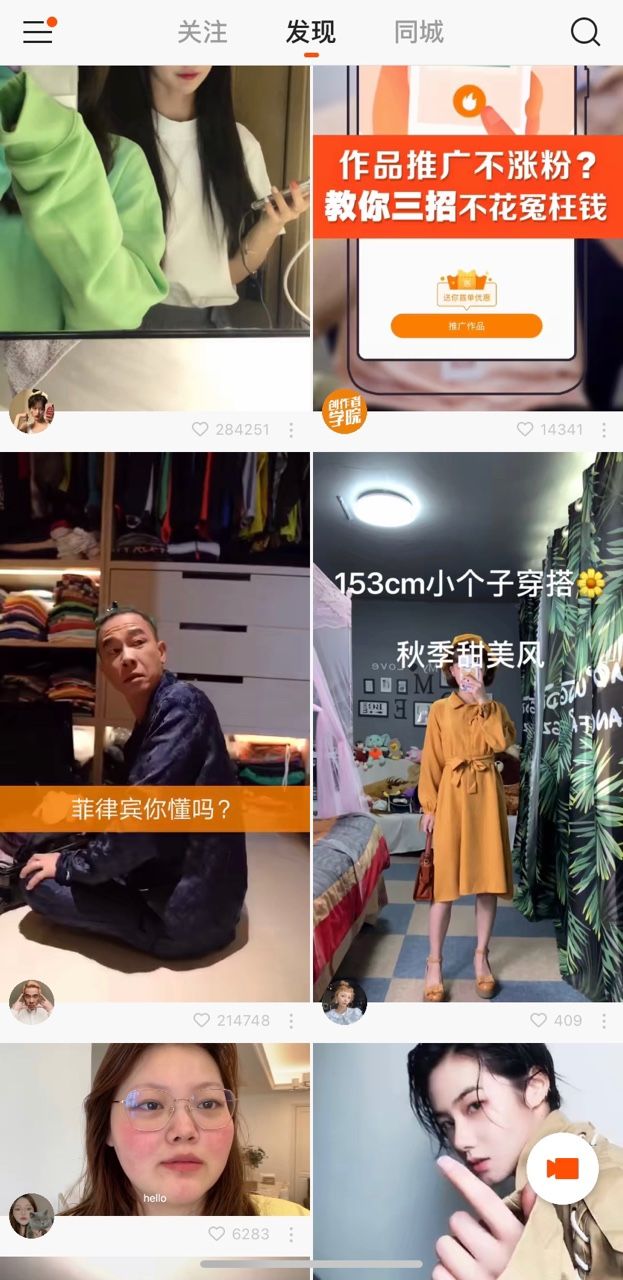The image size is (623, 1280).
Task: Open the 作品推广不涨粉 video
Action: [467, 230]
